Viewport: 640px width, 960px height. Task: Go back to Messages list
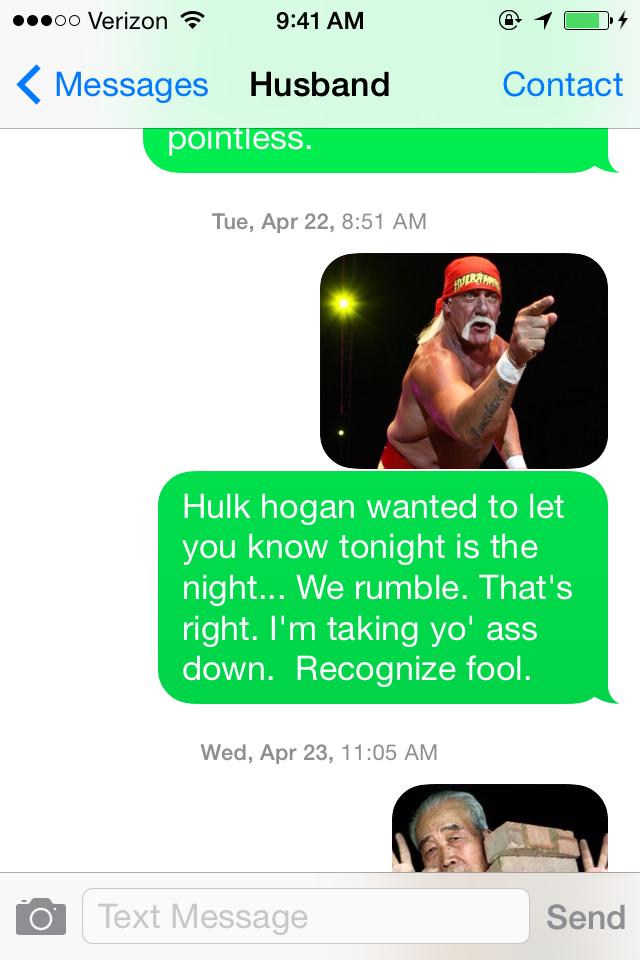(112, 85)
